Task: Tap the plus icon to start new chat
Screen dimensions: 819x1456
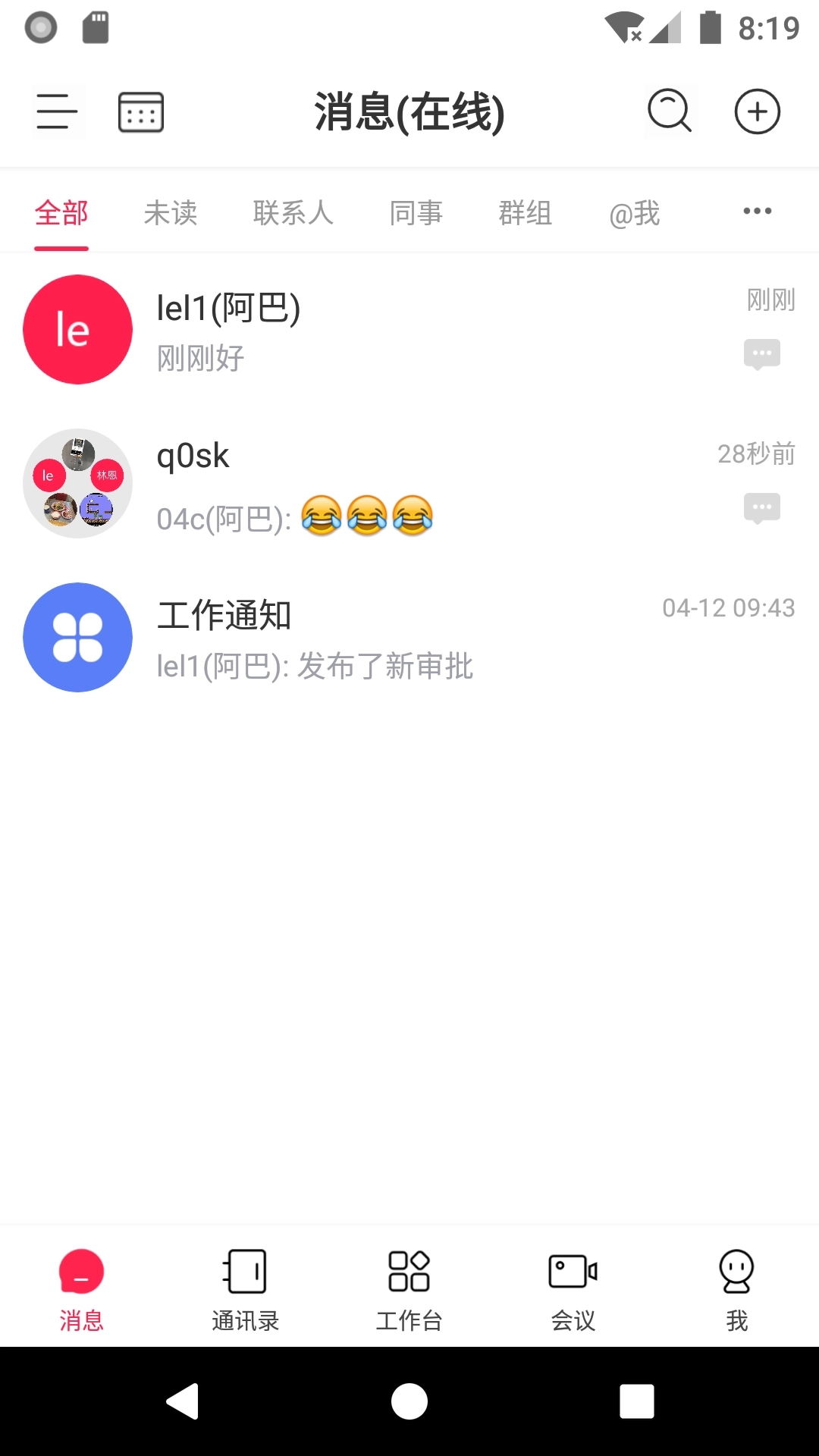Action: tap(757, 111)
